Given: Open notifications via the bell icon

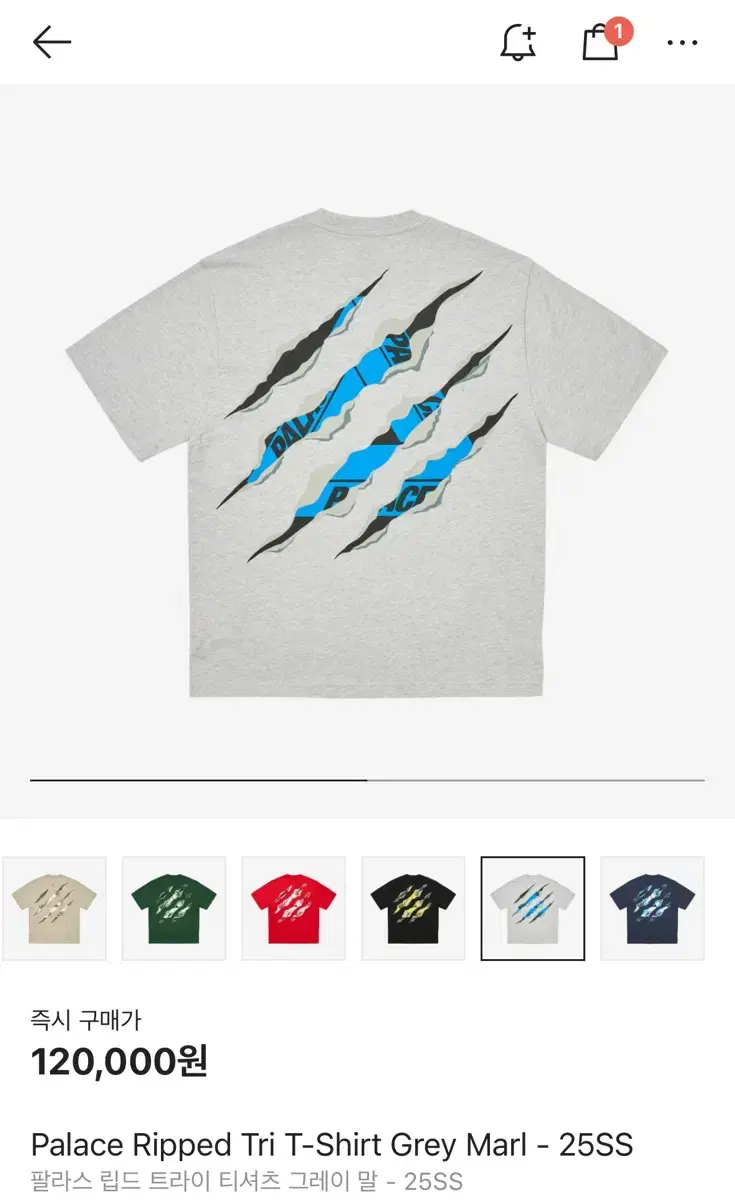Looking at the screenshot, I should 516,41.
